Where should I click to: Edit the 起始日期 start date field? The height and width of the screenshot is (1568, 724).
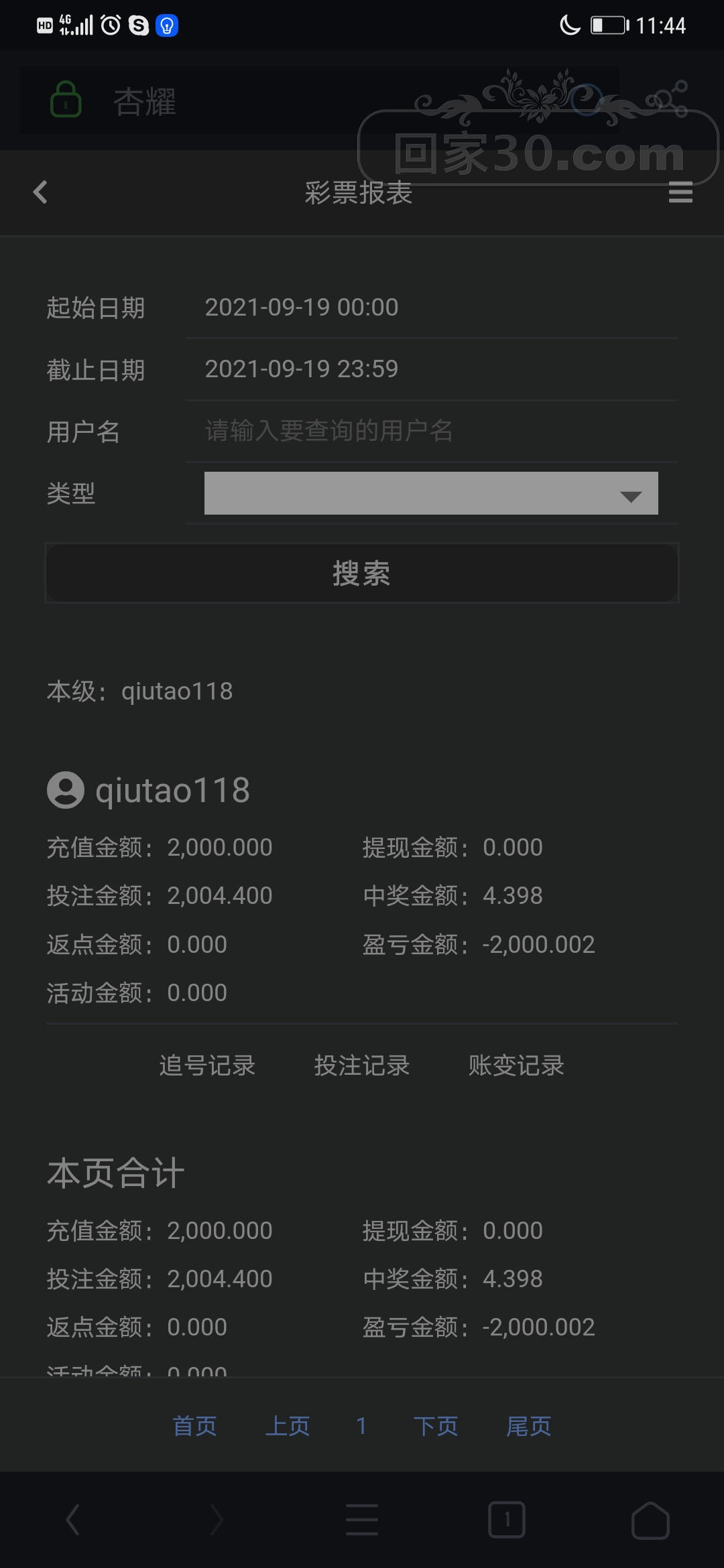coord(430,308)
